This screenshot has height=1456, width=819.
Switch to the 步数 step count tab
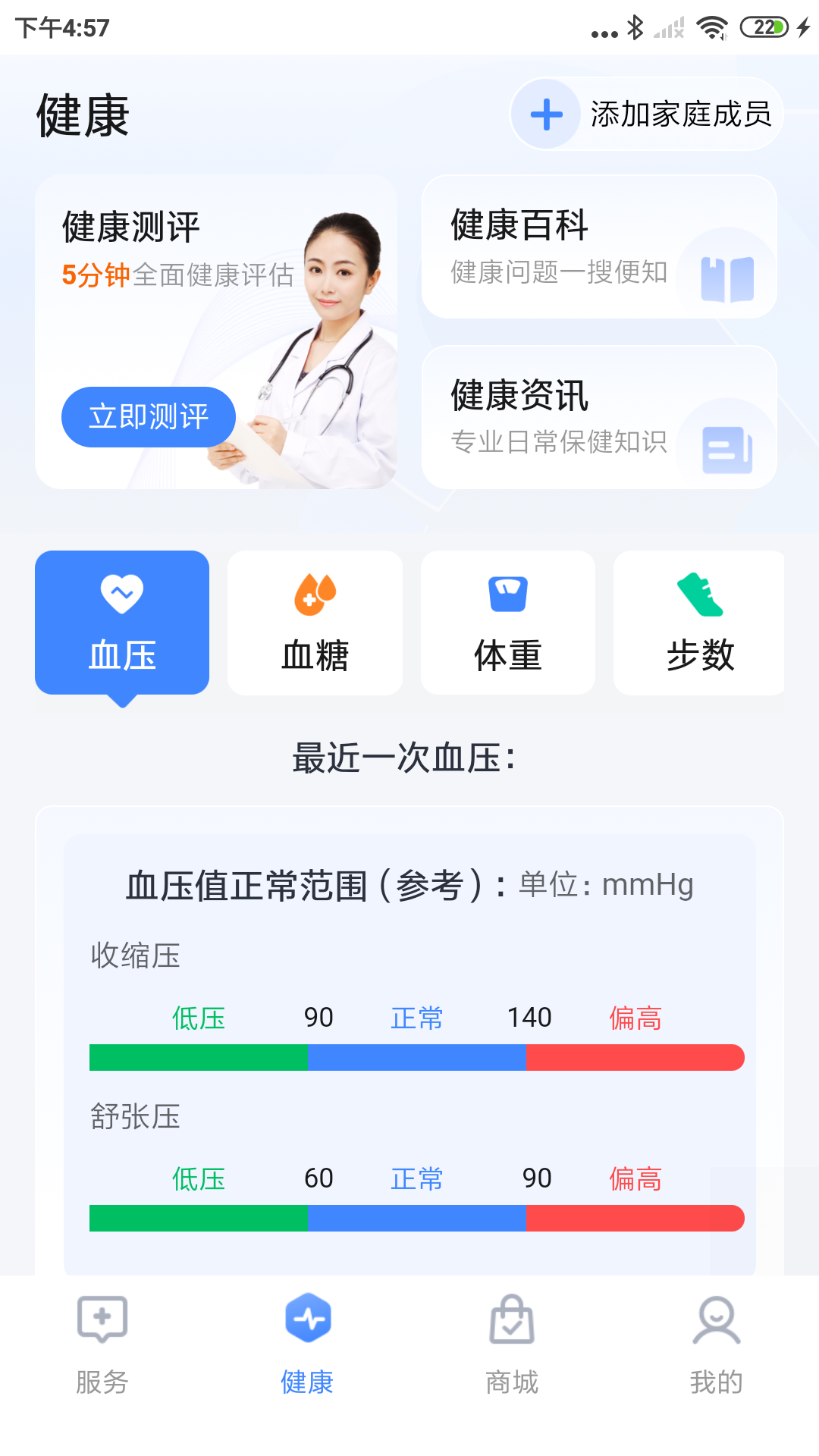click(x=699, y=623)
